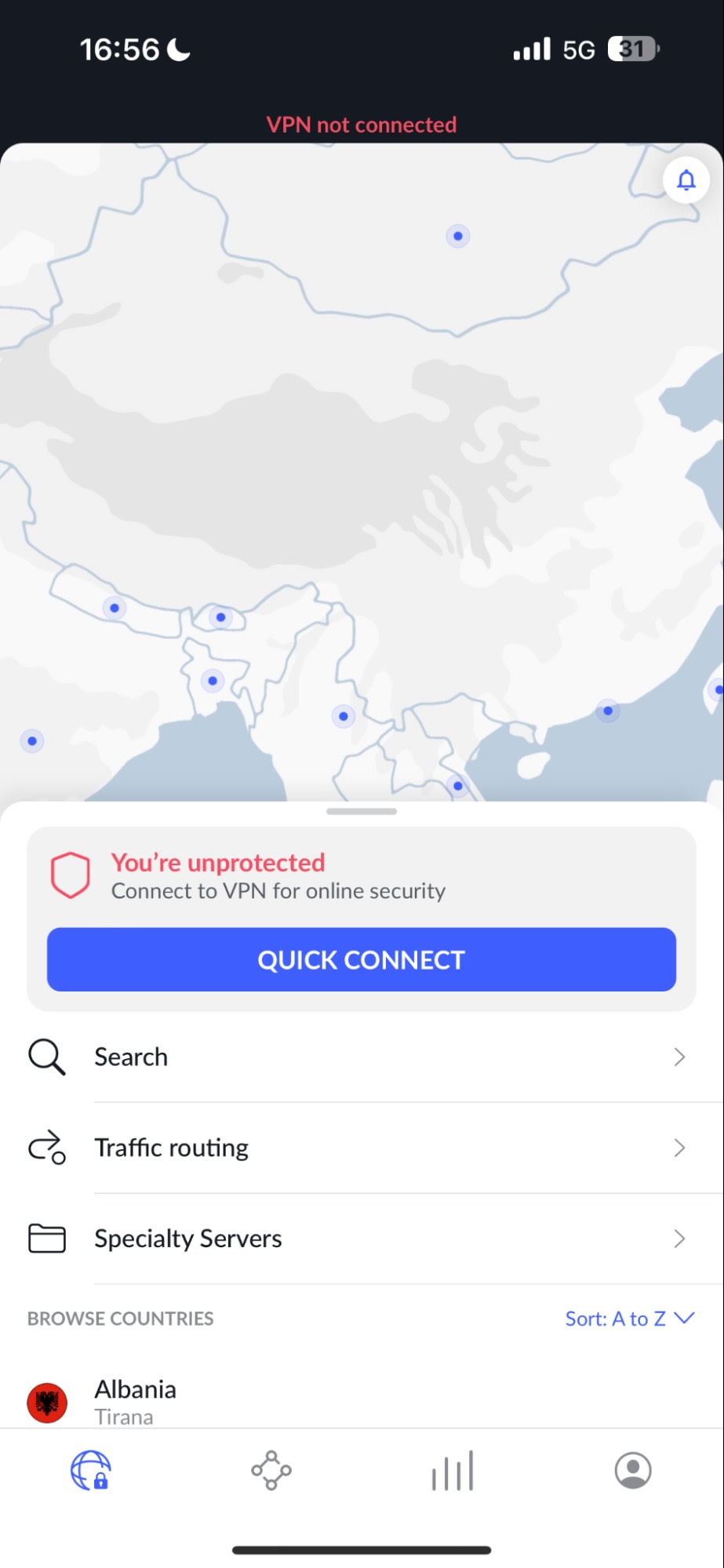Viewport: 724px width, 1568px height.
Task: Open the profile account tab
Action: [633, 1470]
